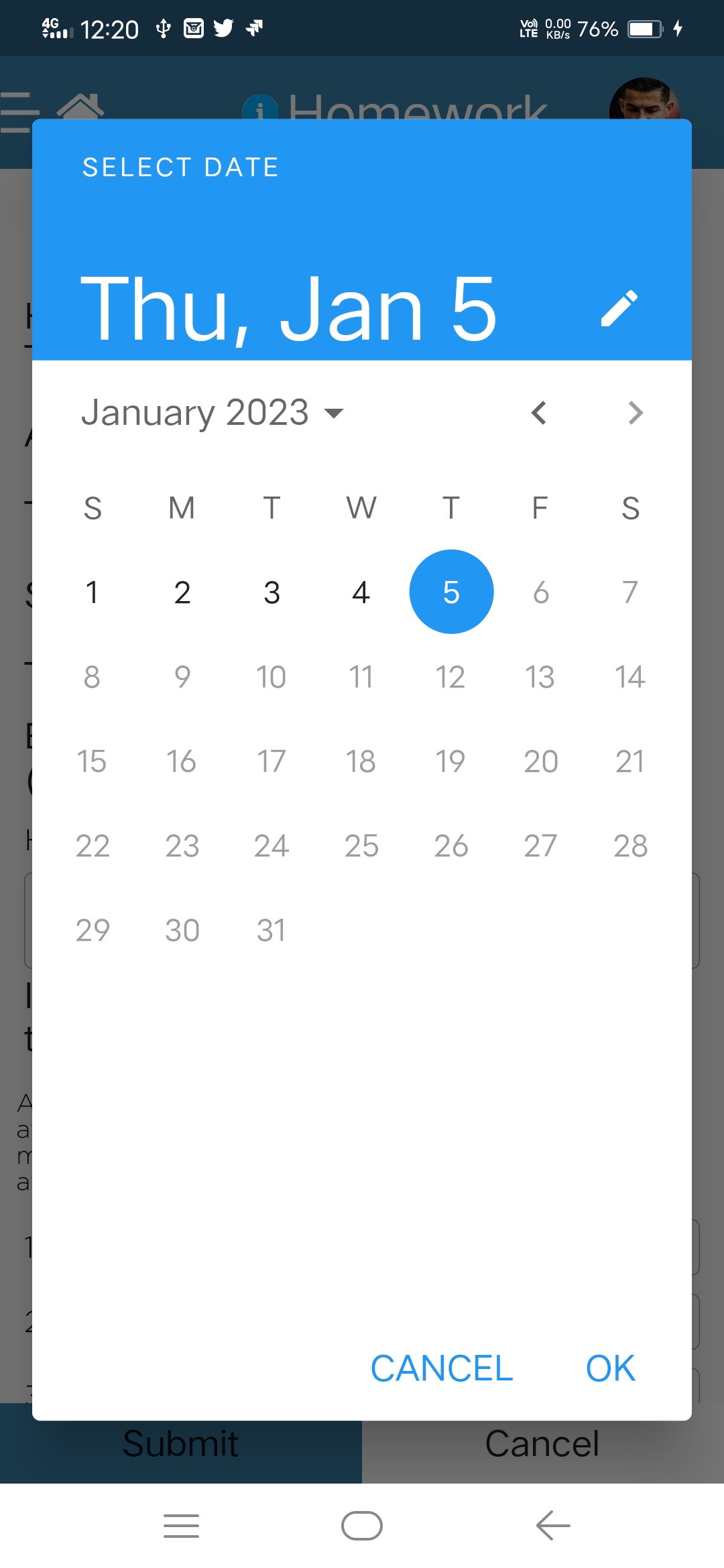
Task: Tap the highlighted date 5
Action: pos(451,592)
